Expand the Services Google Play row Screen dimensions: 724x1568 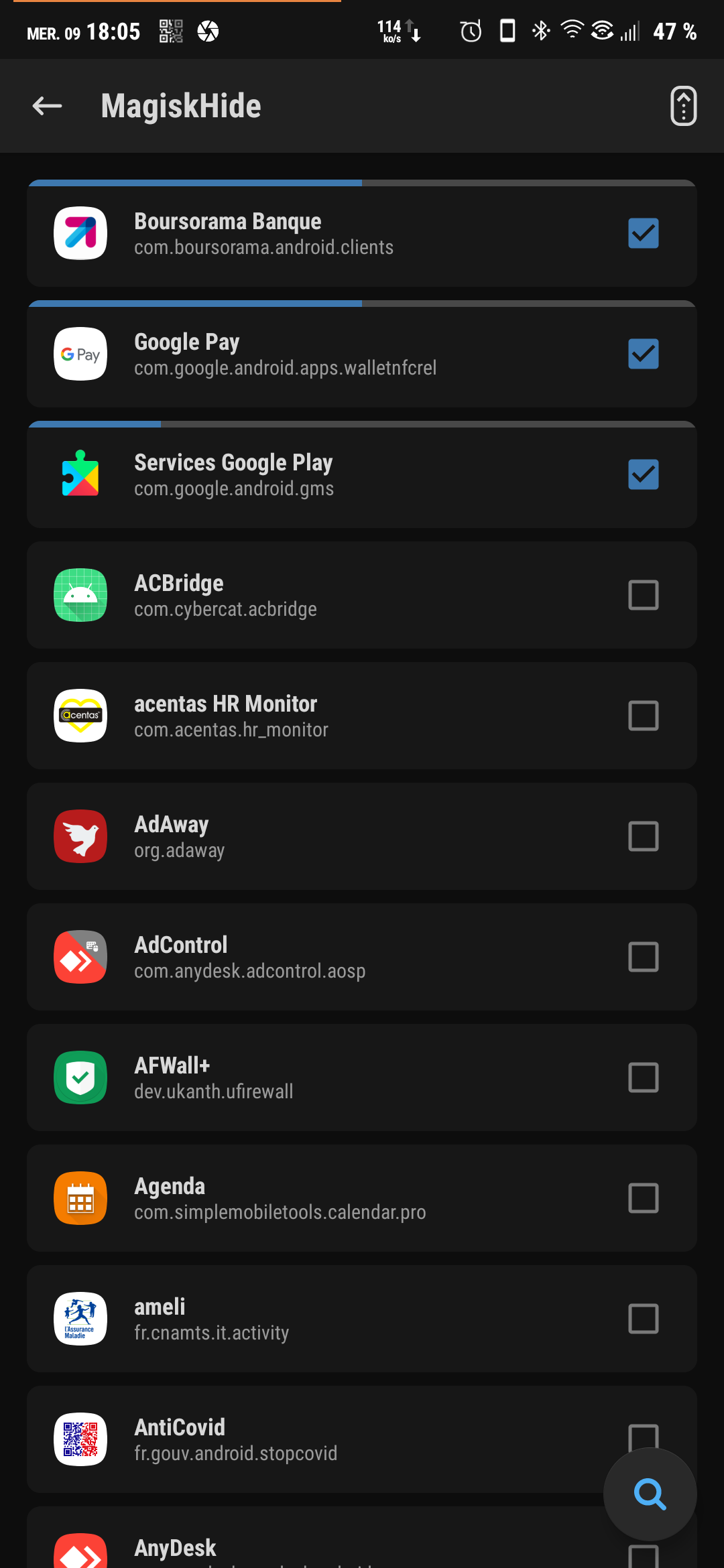(x=335, y=476)
